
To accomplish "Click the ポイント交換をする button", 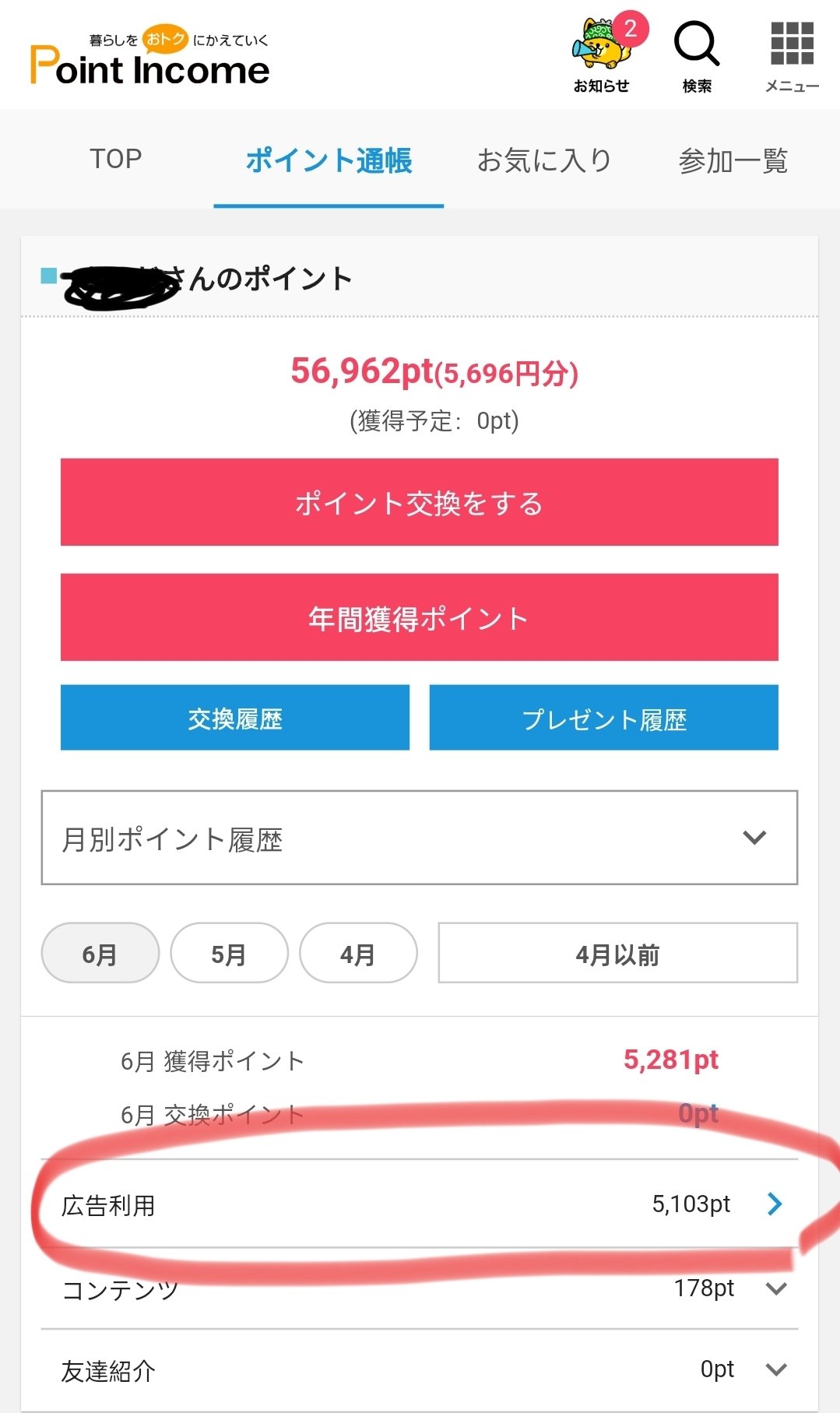I will [x=420, y=502].
